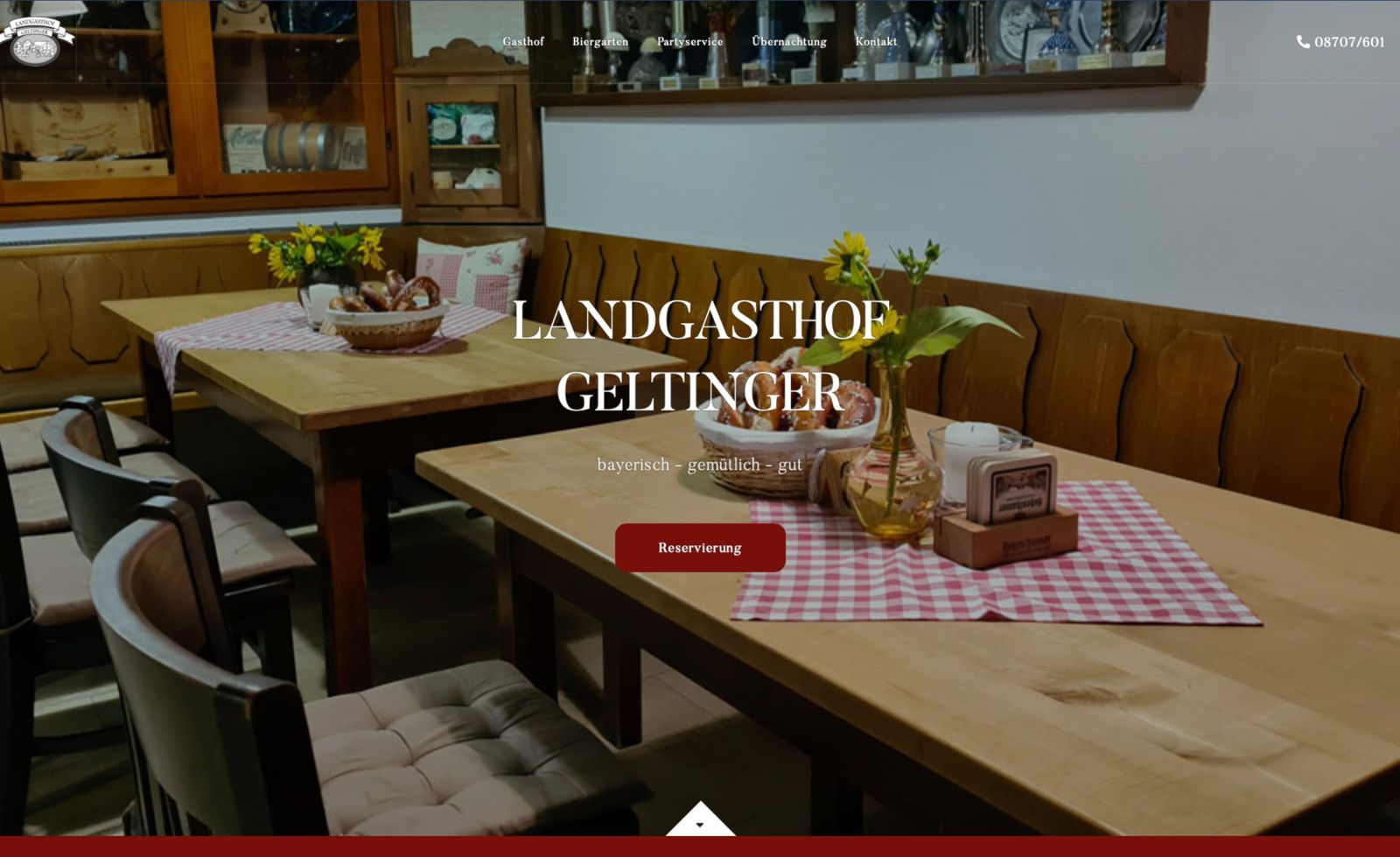1400x857 pixels.
Task: Open the Kontakt page
Action: 875,42
